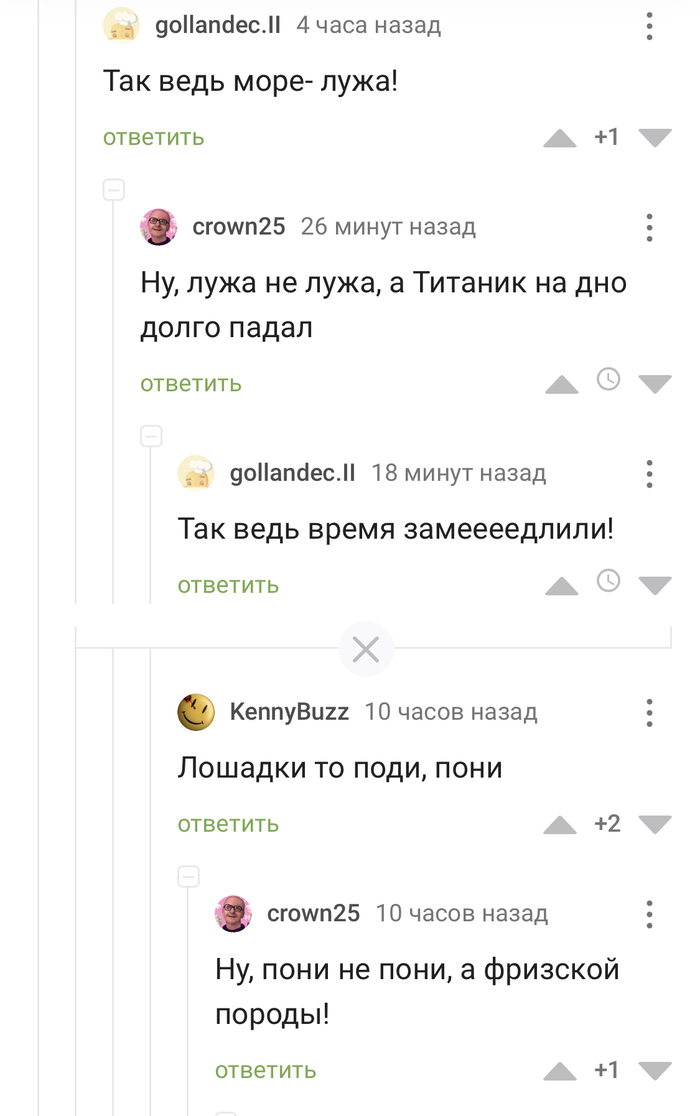This screenshot has width=700, height=1116.
Task: Upvote the "время замееедлили" comment
Action: click(562, 586)
